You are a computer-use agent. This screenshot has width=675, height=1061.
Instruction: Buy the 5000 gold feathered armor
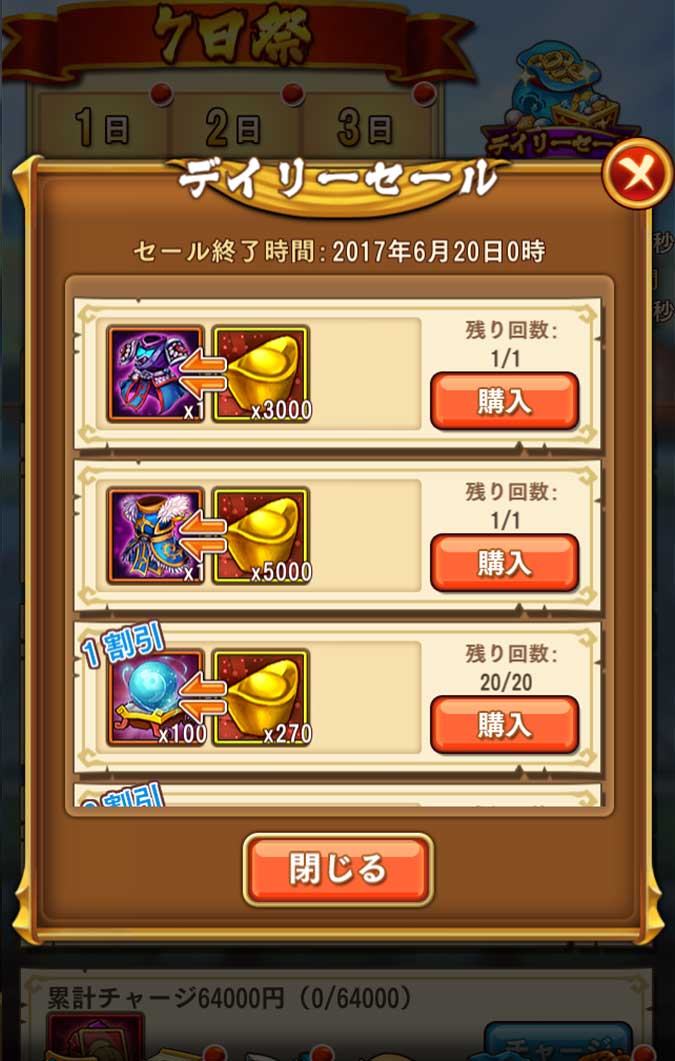(504, 563)
